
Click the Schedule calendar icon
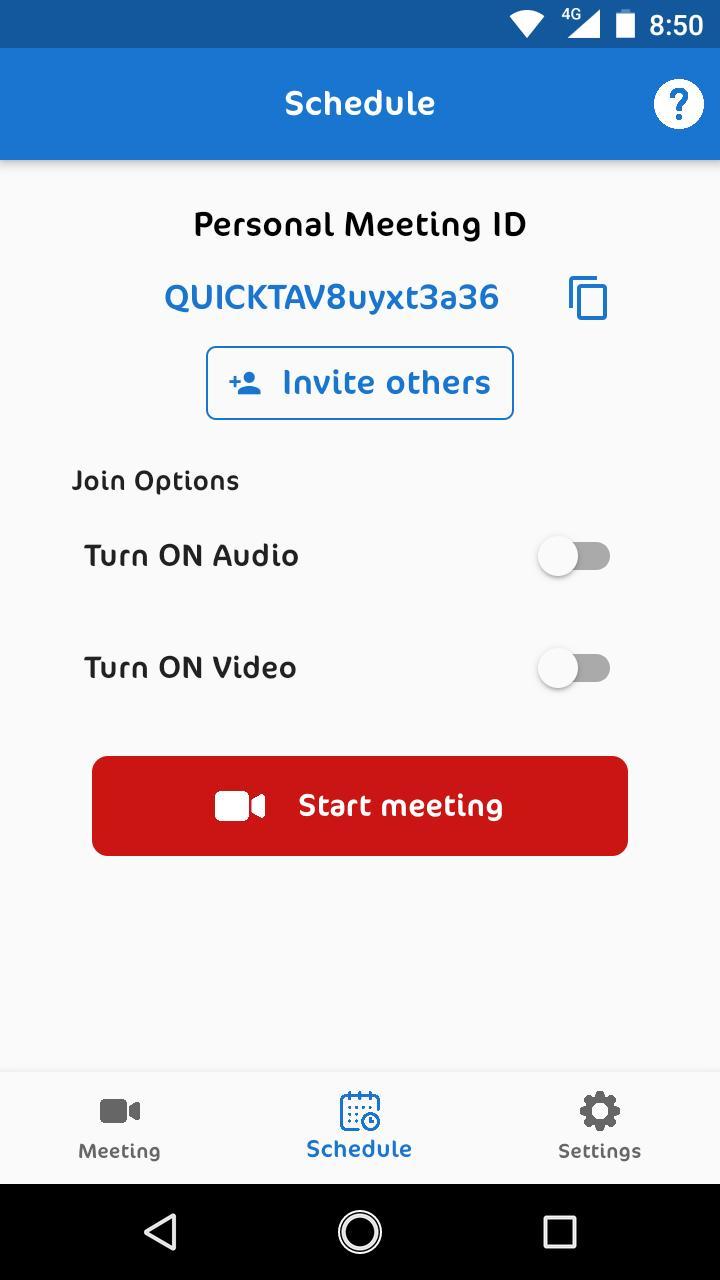[359, 1110]
